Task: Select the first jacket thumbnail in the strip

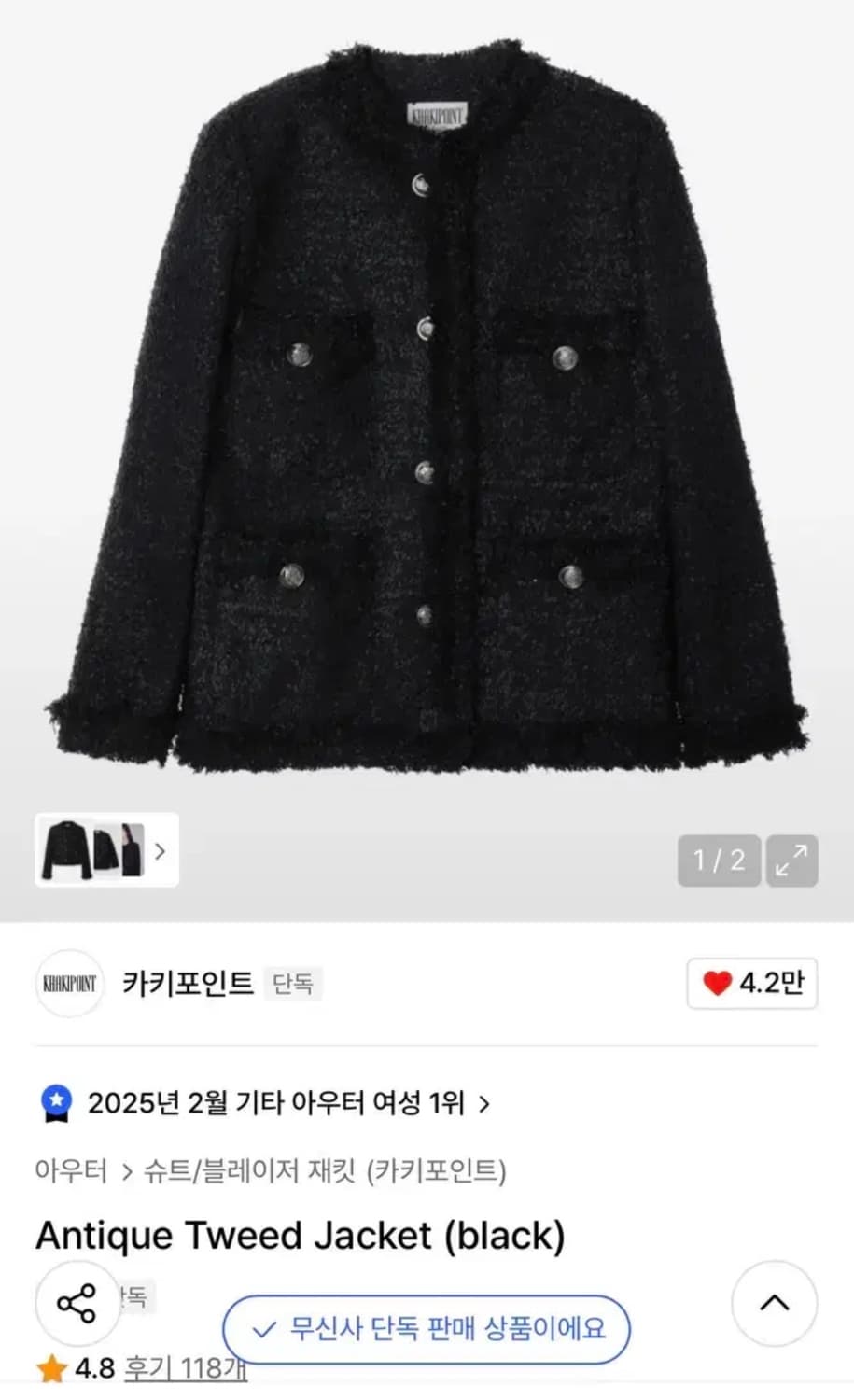Action: pos(68,852)
